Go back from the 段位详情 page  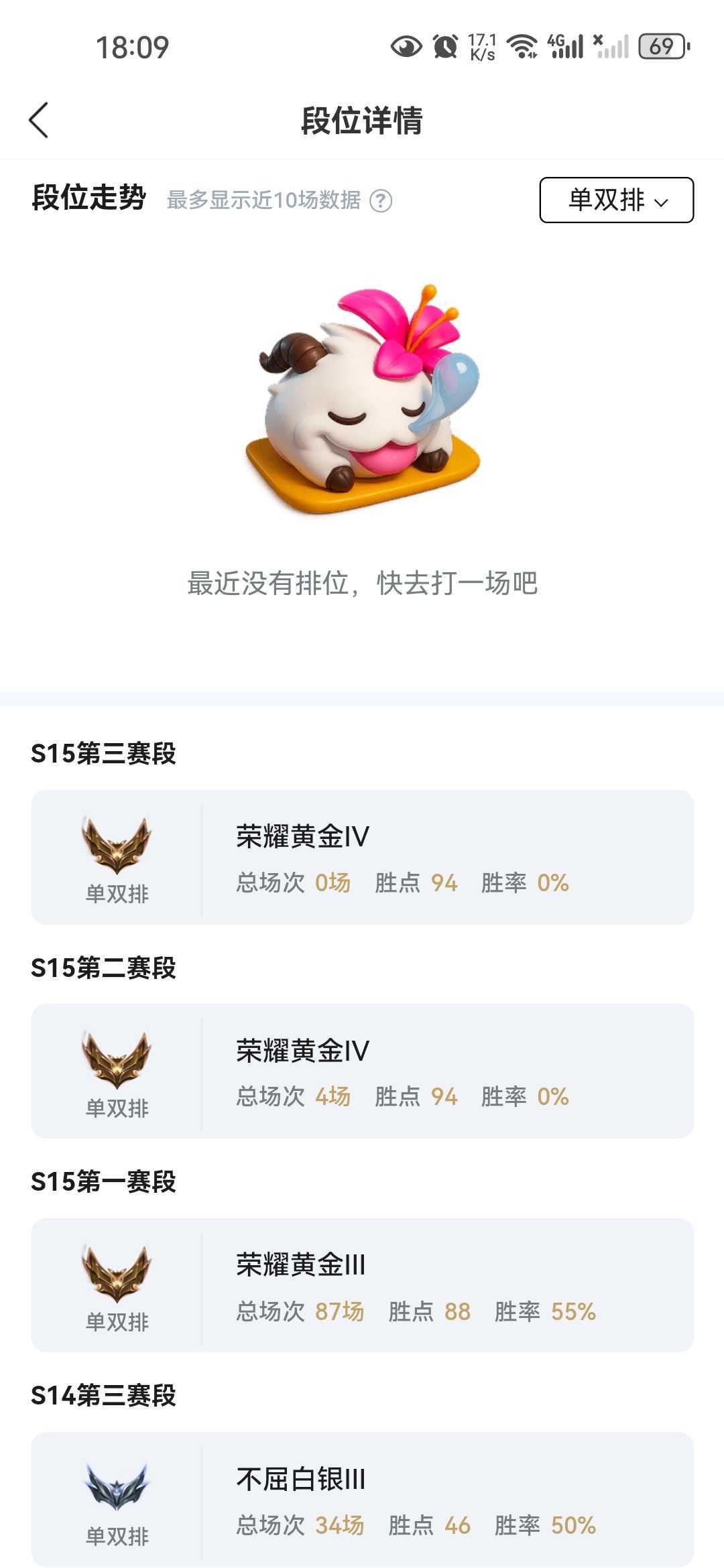tap(39, 121)
